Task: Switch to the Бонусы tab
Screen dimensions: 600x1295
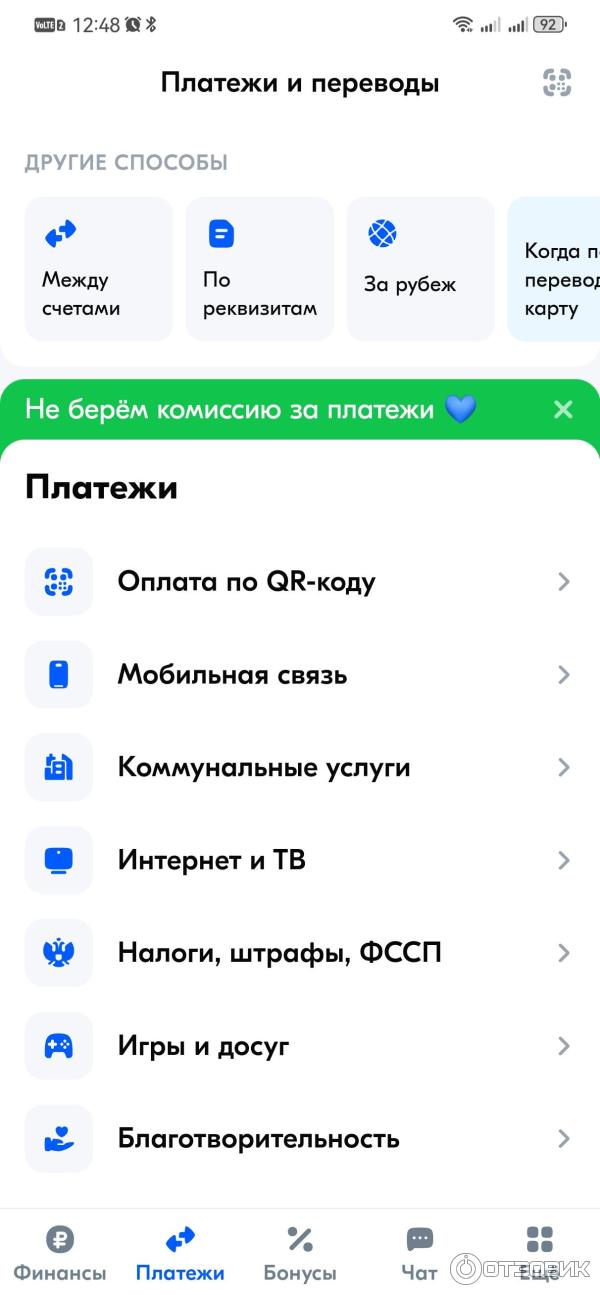Action: tap(300, 1253)
